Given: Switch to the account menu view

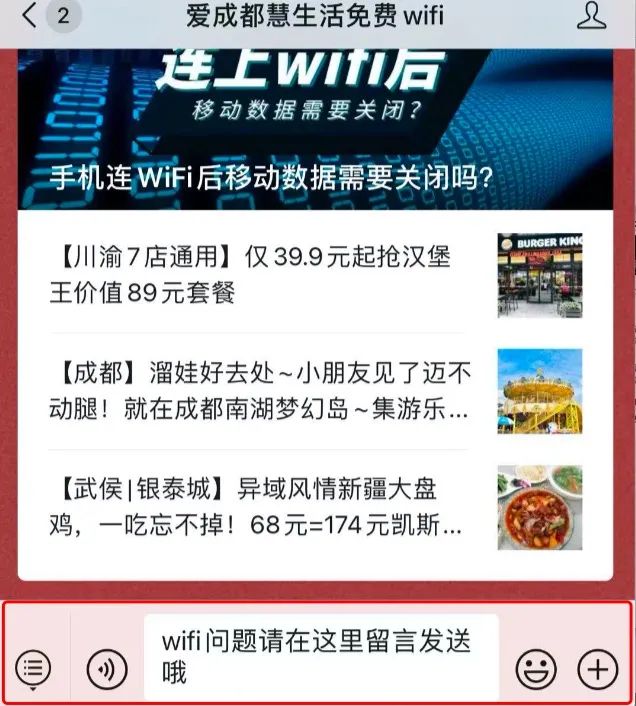Looking at the screenshot, I should [34, 667].
